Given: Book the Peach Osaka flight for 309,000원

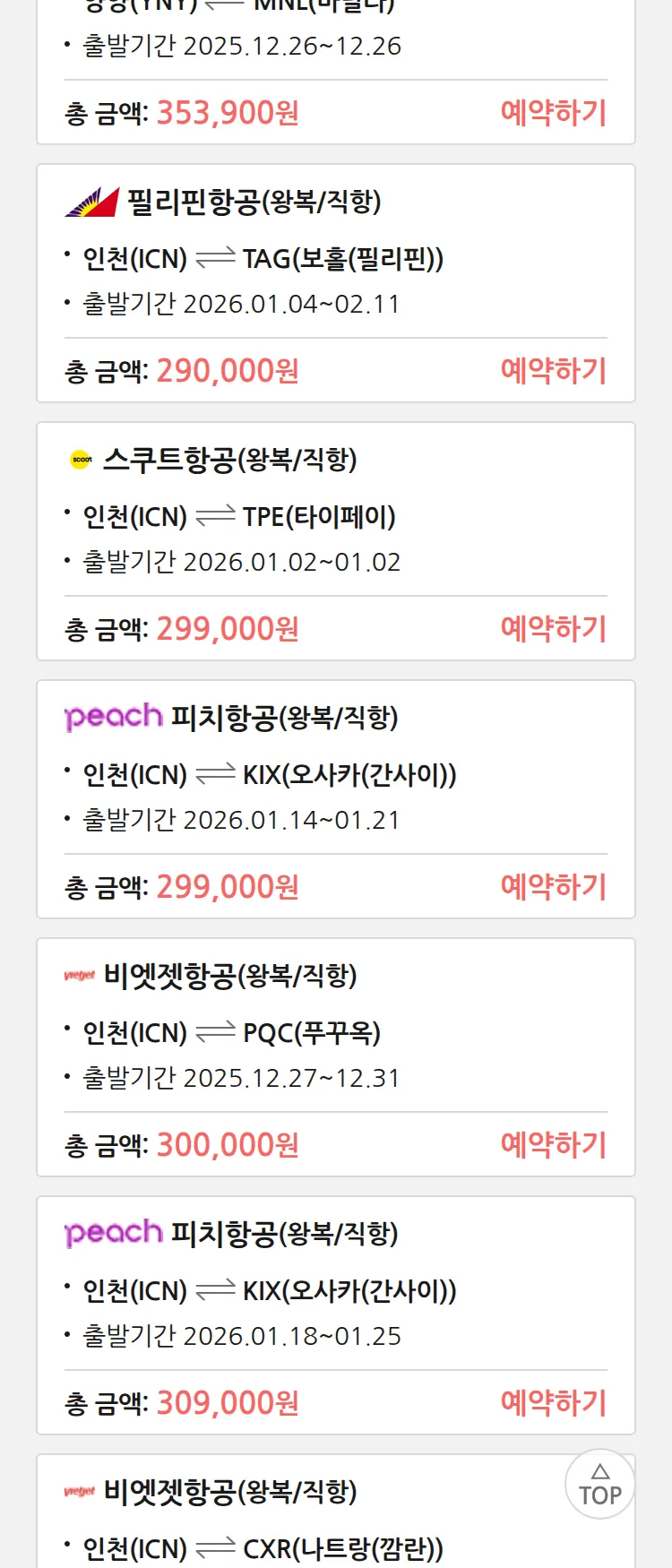Looking at the screenshot, I should 553,1403.
